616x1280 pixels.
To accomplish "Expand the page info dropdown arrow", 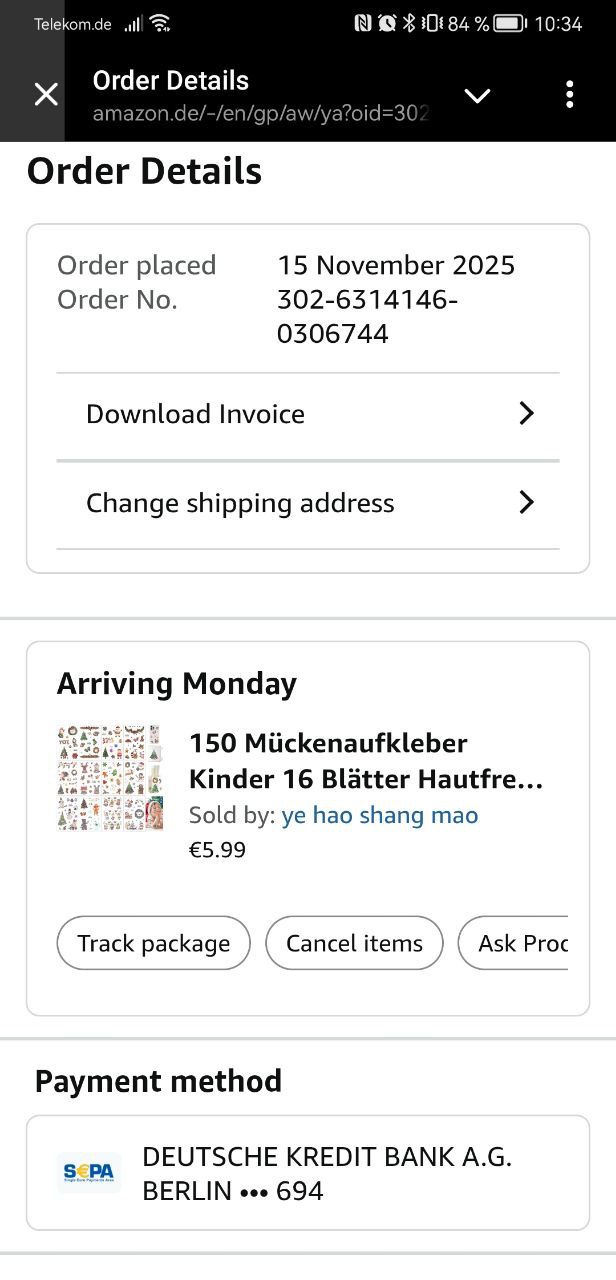I will click(478, 96).
